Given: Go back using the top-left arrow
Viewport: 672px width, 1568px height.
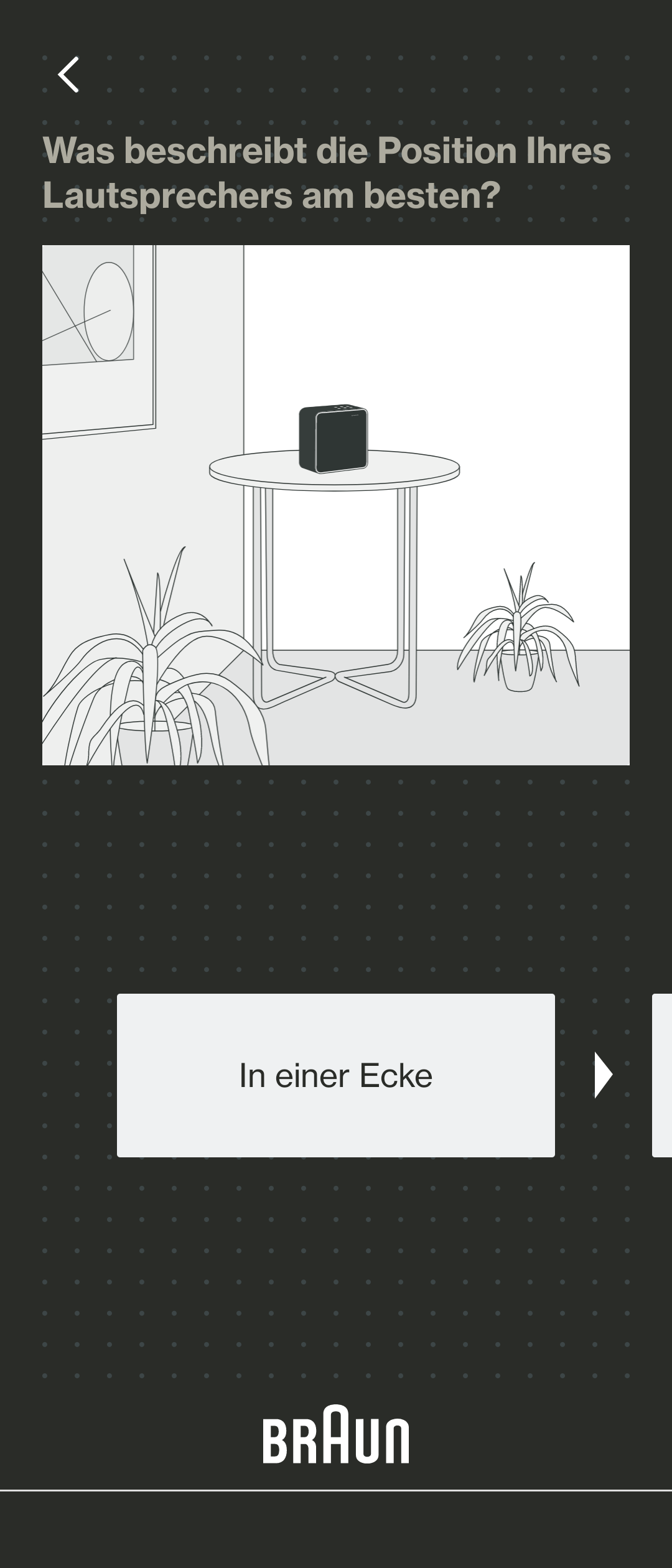Looking at the screenshot, I should point(68,75).
